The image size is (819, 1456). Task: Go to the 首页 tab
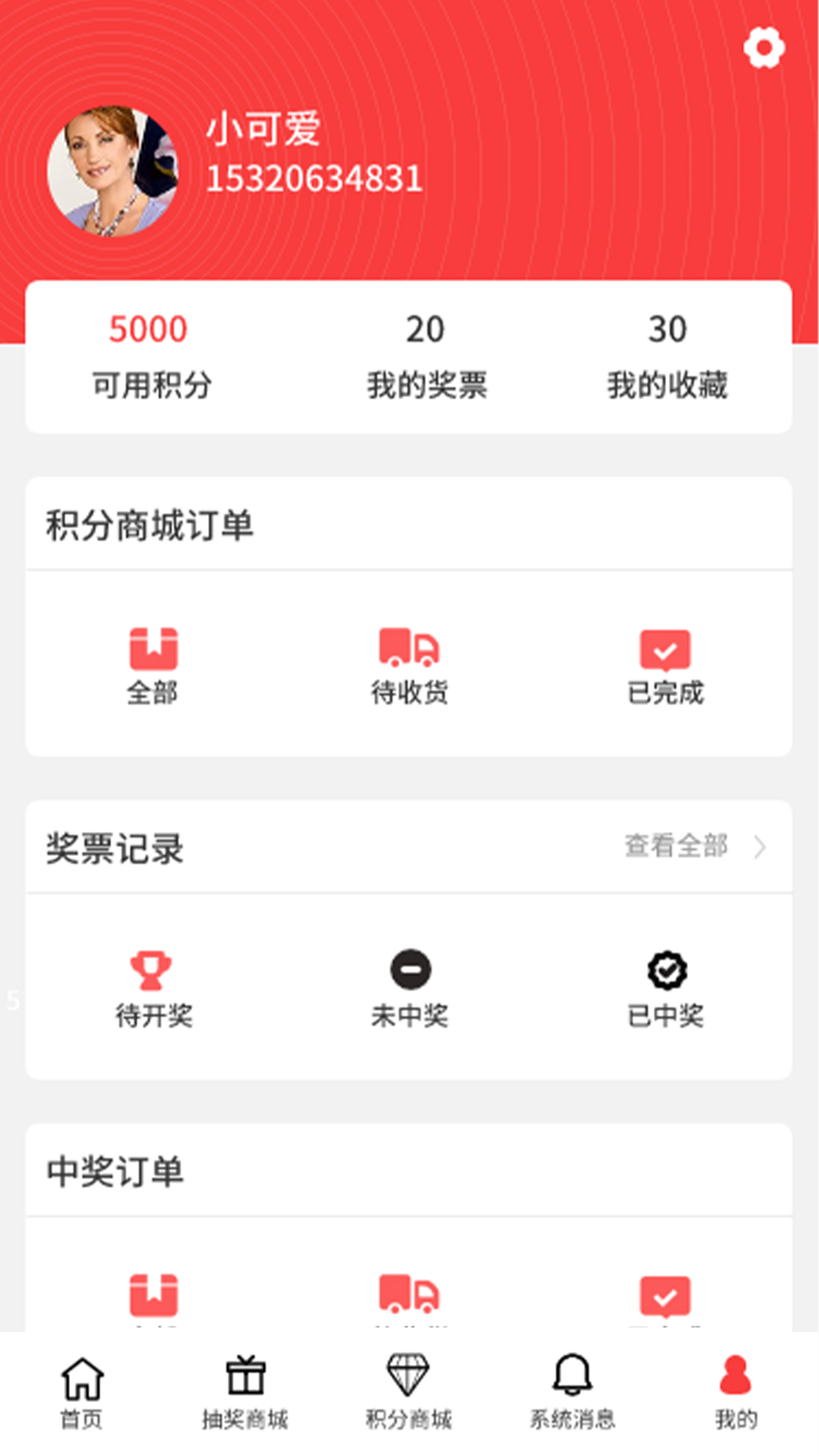pyautogui.click(x=82, y=1393)
